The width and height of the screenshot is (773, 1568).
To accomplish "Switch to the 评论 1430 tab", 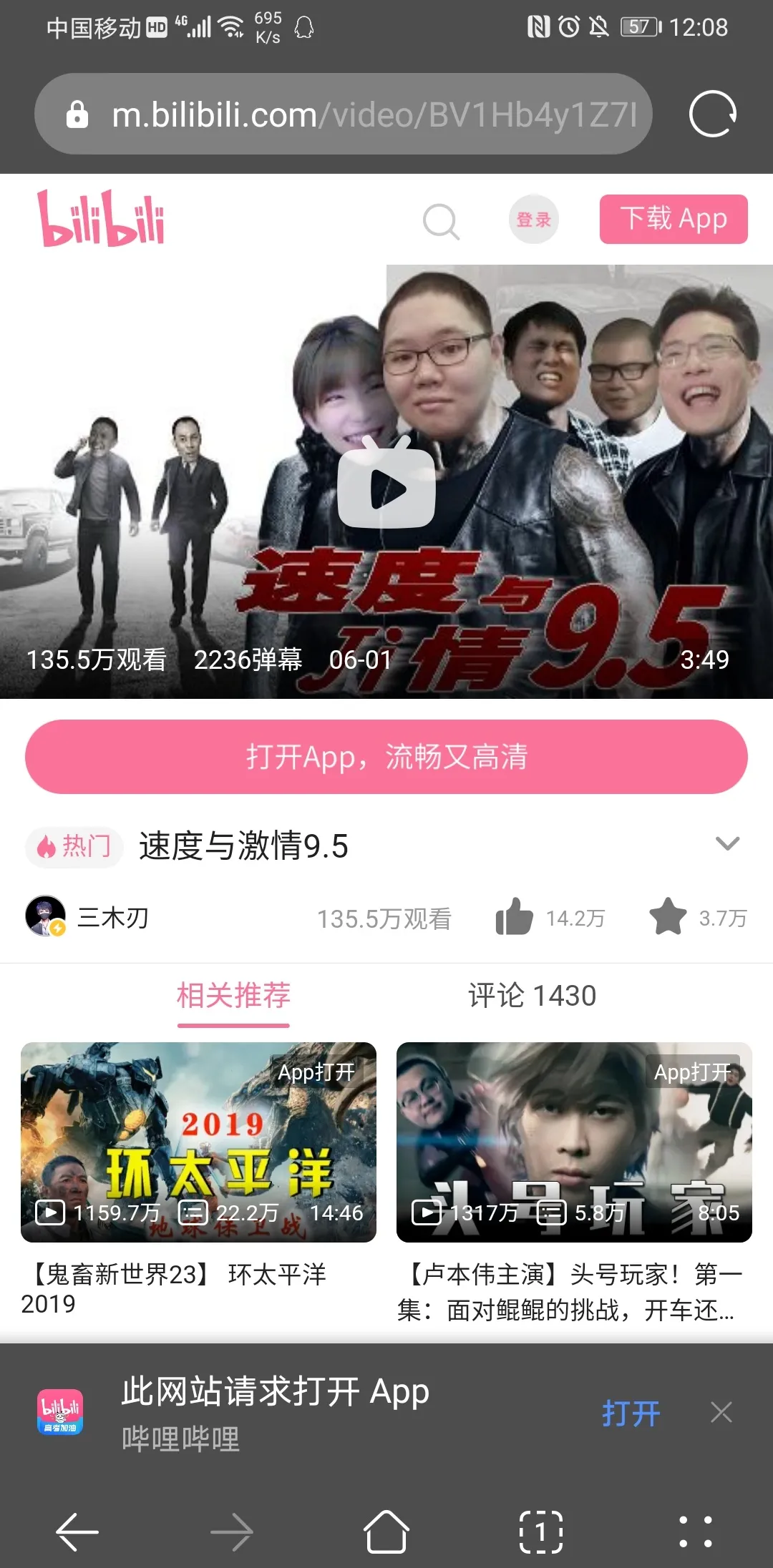I will click(x=533, y=995).
